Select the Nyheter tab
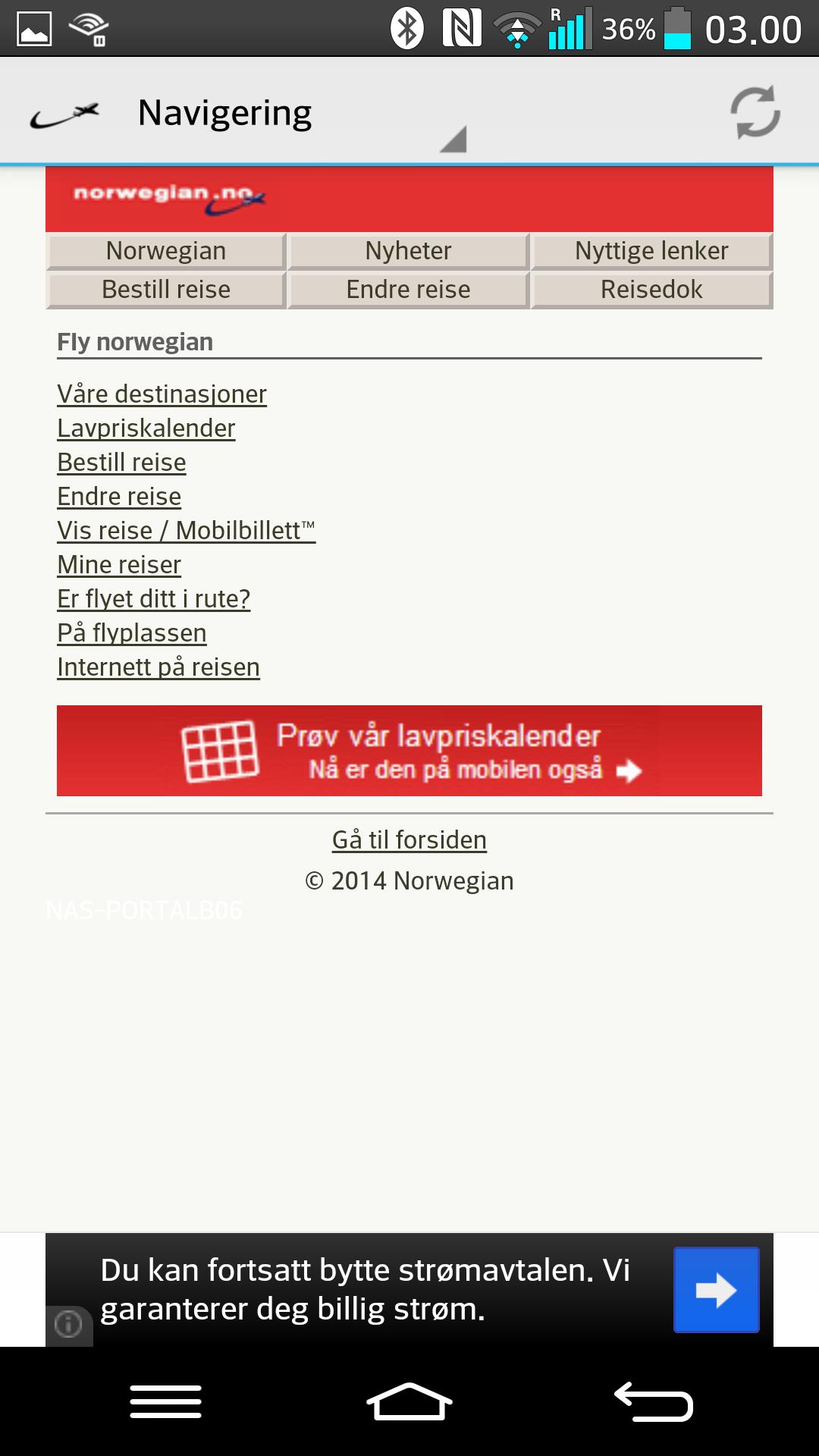Image resolution: width=819 pixels, height=1456 pixels. (408, 250)
